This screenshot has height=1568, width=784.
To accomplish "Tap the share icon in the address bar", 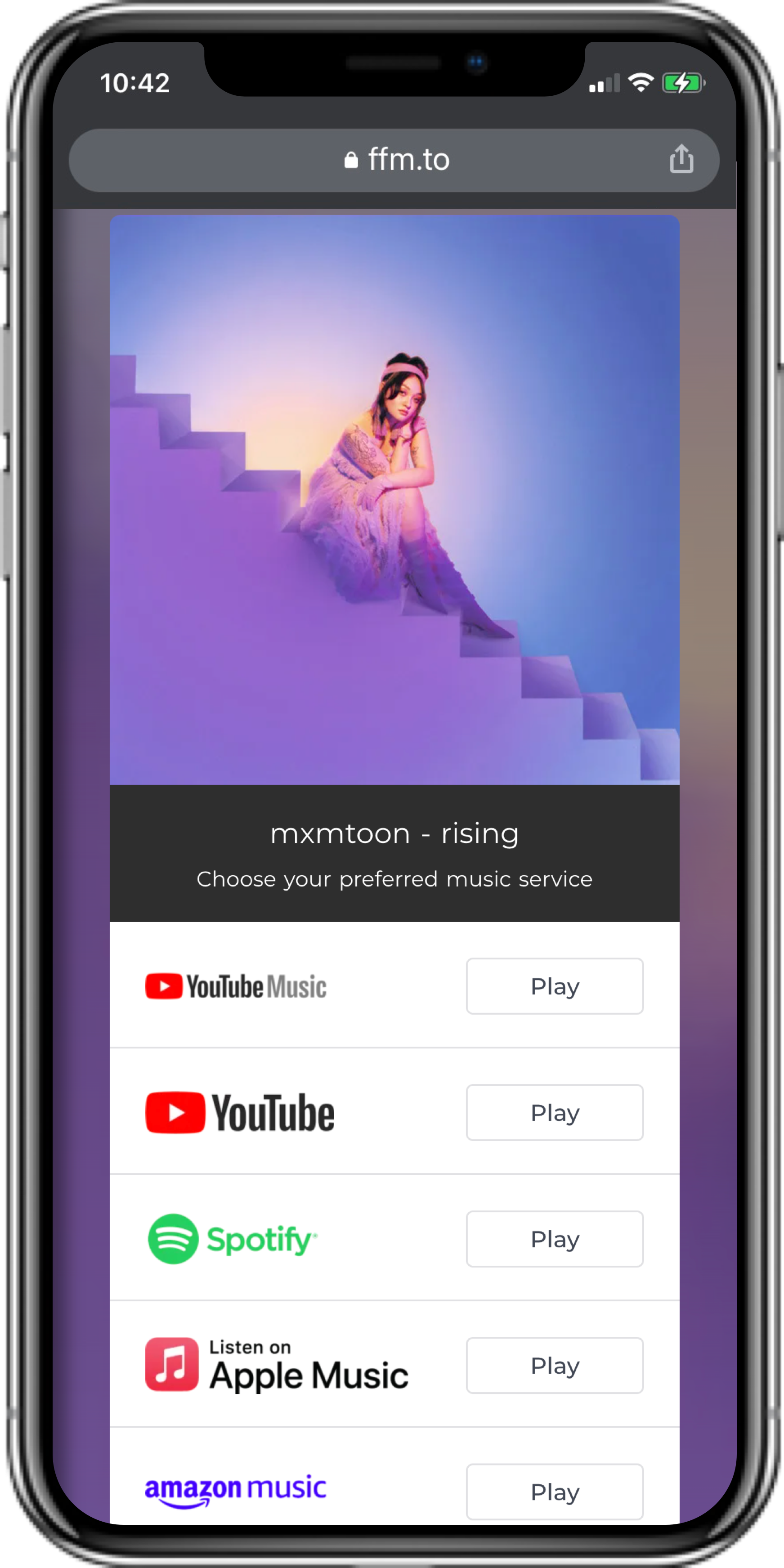I will coord(681,160).
